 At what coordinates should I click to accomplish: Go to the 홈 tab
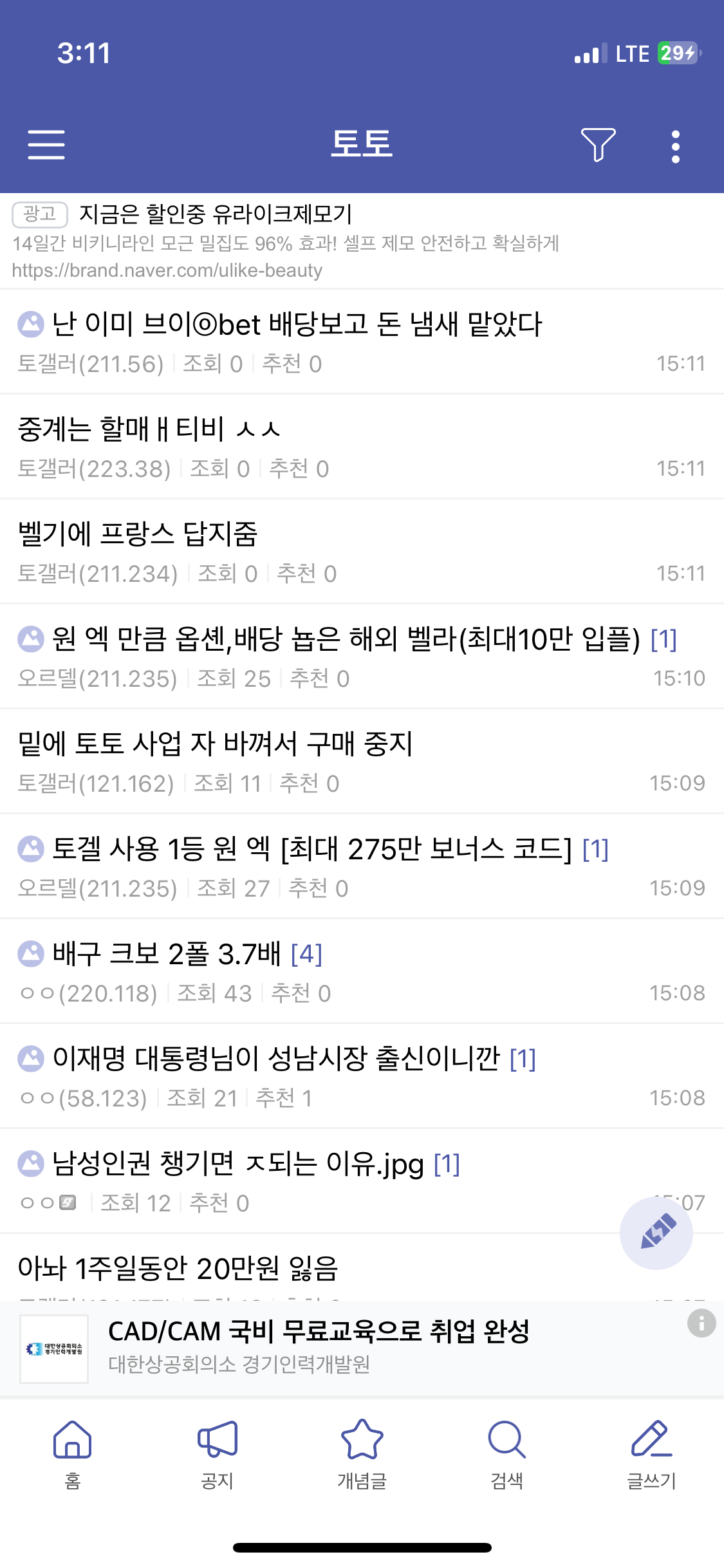73,1453
